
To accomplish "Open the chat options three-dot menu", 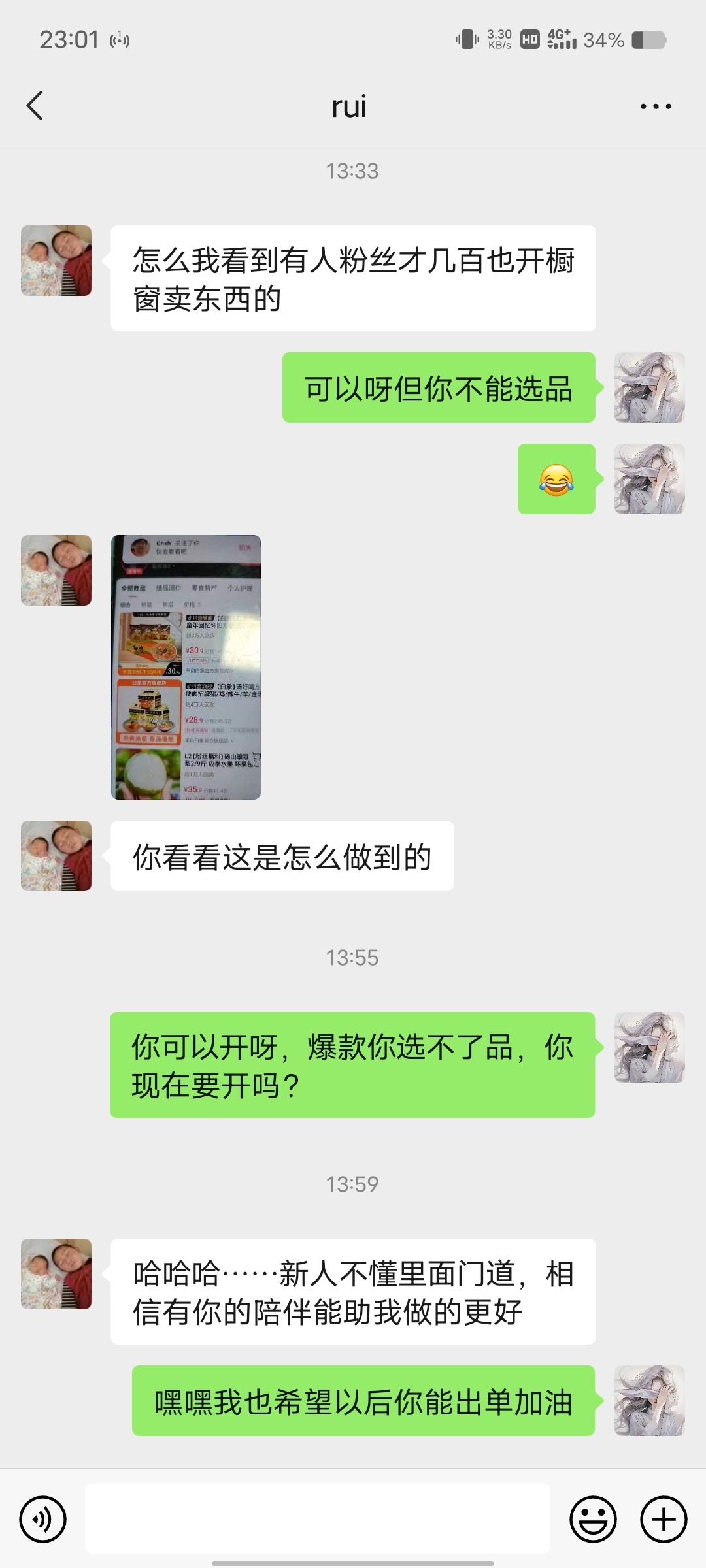I will click(x=655, y=106).
